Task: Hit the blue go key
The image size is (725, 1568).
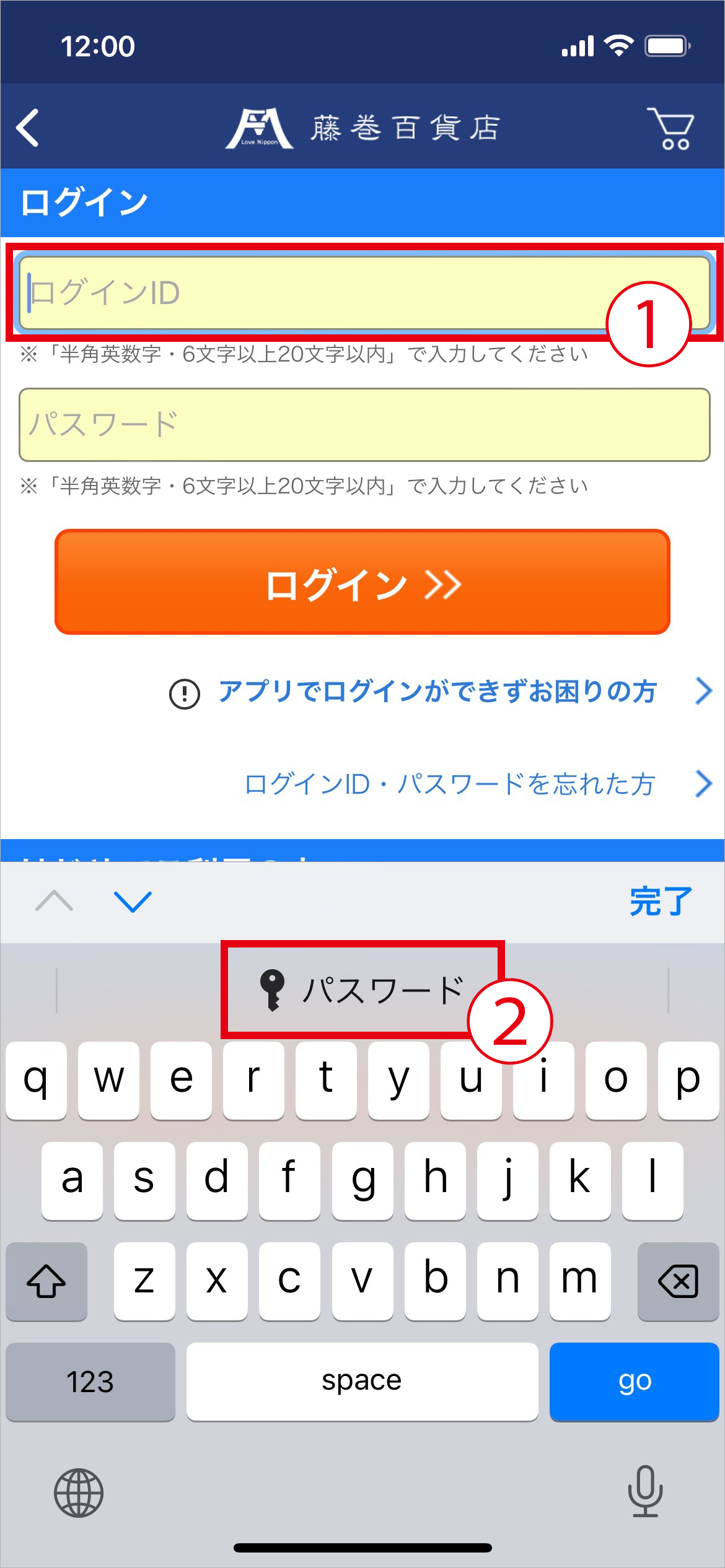Action: (x=633, y=1381)
